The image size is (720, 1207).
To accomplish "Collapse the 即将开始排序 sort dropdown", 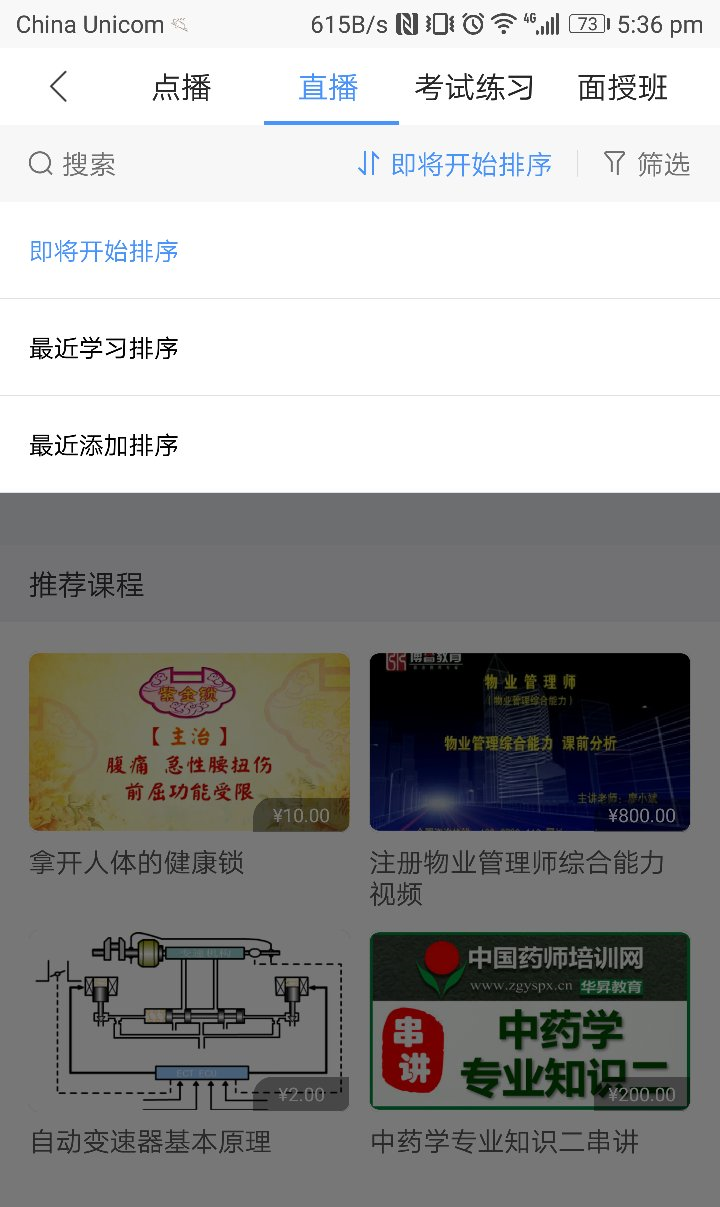I will click(x=455, y=164).
